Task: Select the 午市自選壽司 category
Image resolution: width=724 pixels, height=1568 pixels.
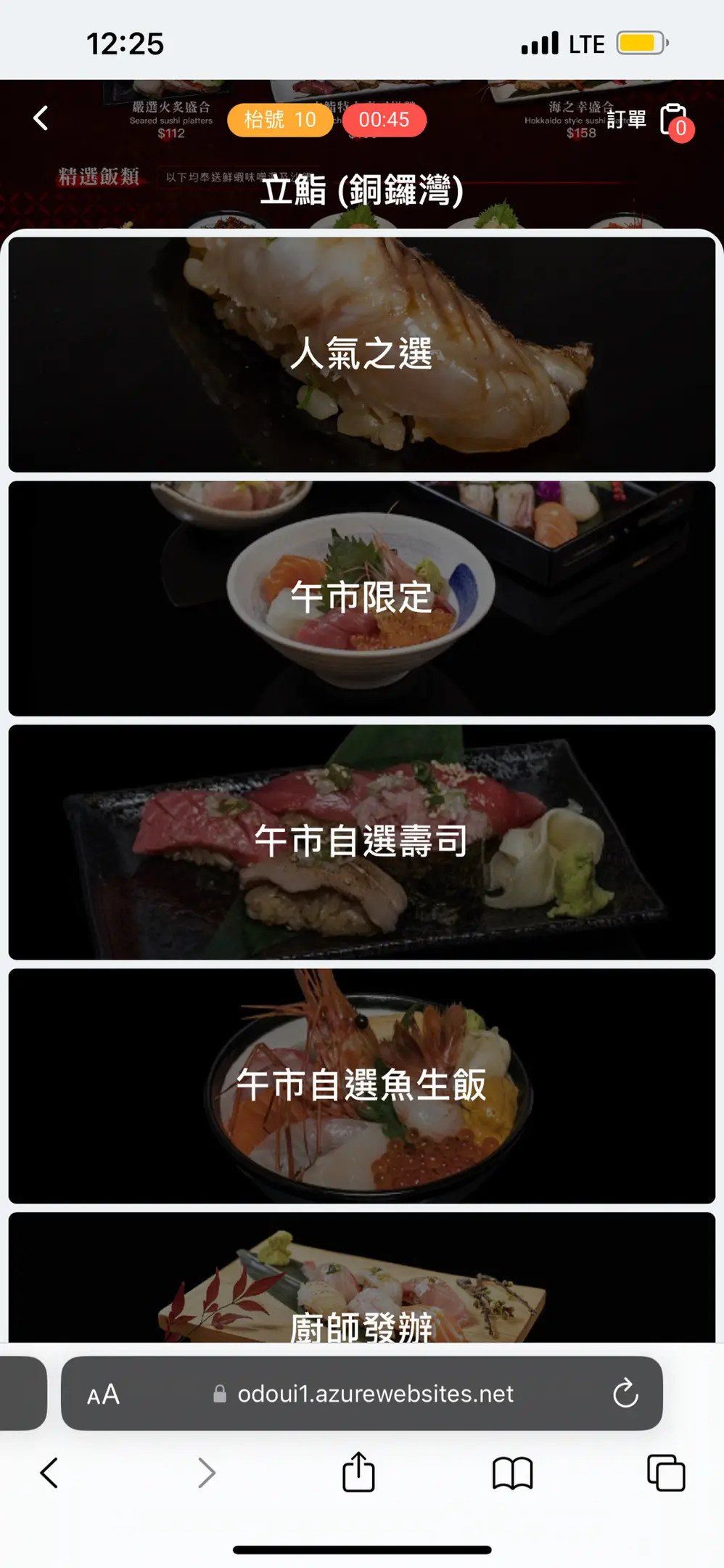Action: tap(361, 842)
